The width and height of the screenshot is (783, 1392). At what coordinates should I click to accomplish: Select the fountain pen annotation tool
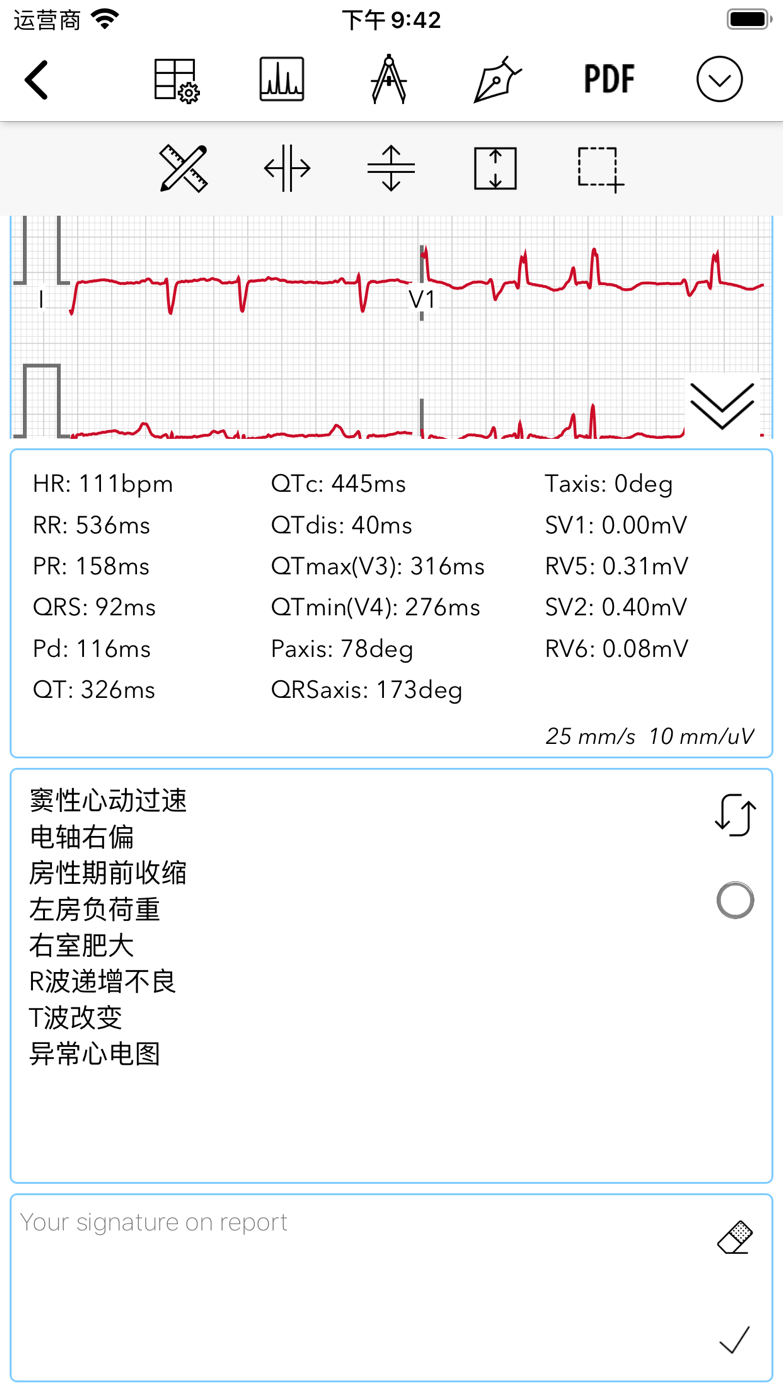497,80
